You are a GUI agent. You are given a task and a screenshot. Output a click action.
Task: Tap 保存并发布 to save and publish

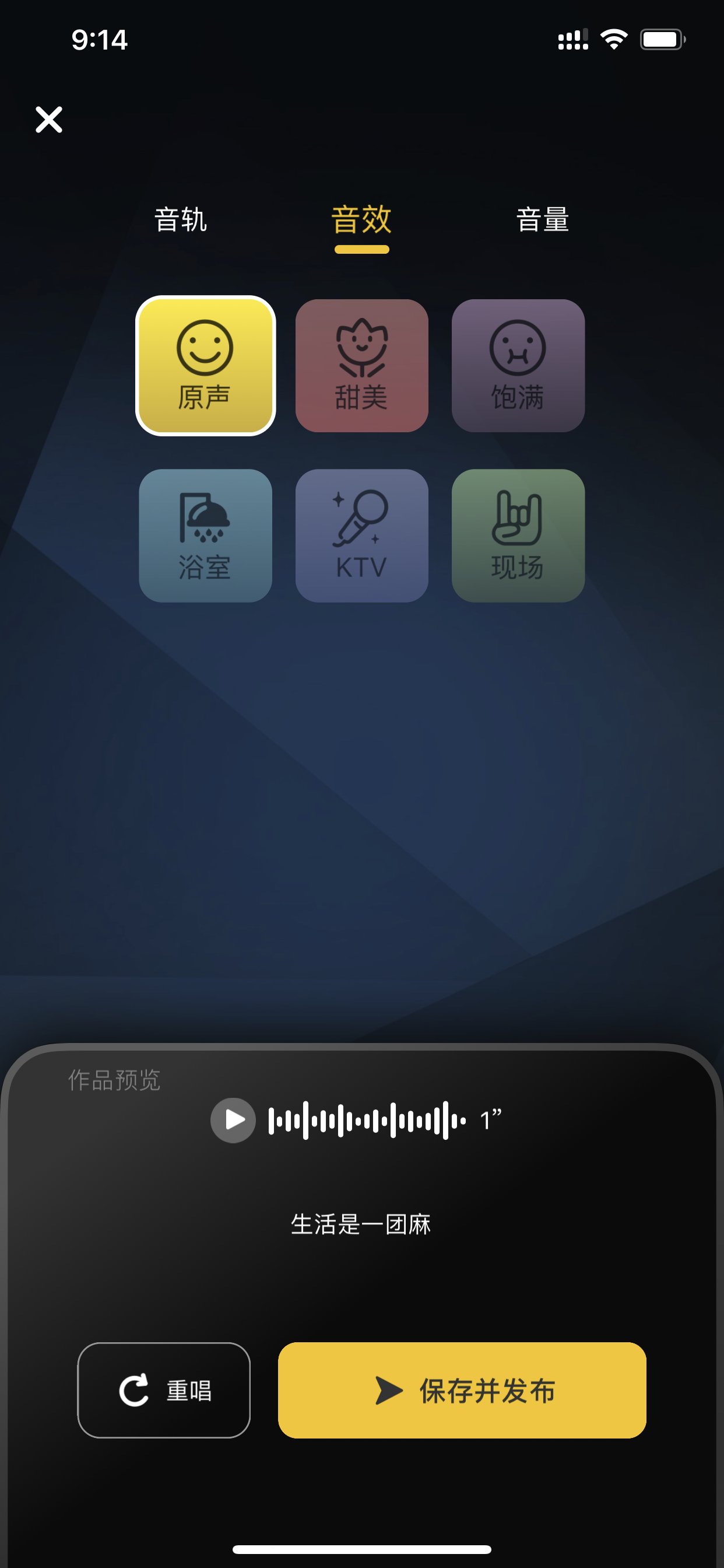462,1390
